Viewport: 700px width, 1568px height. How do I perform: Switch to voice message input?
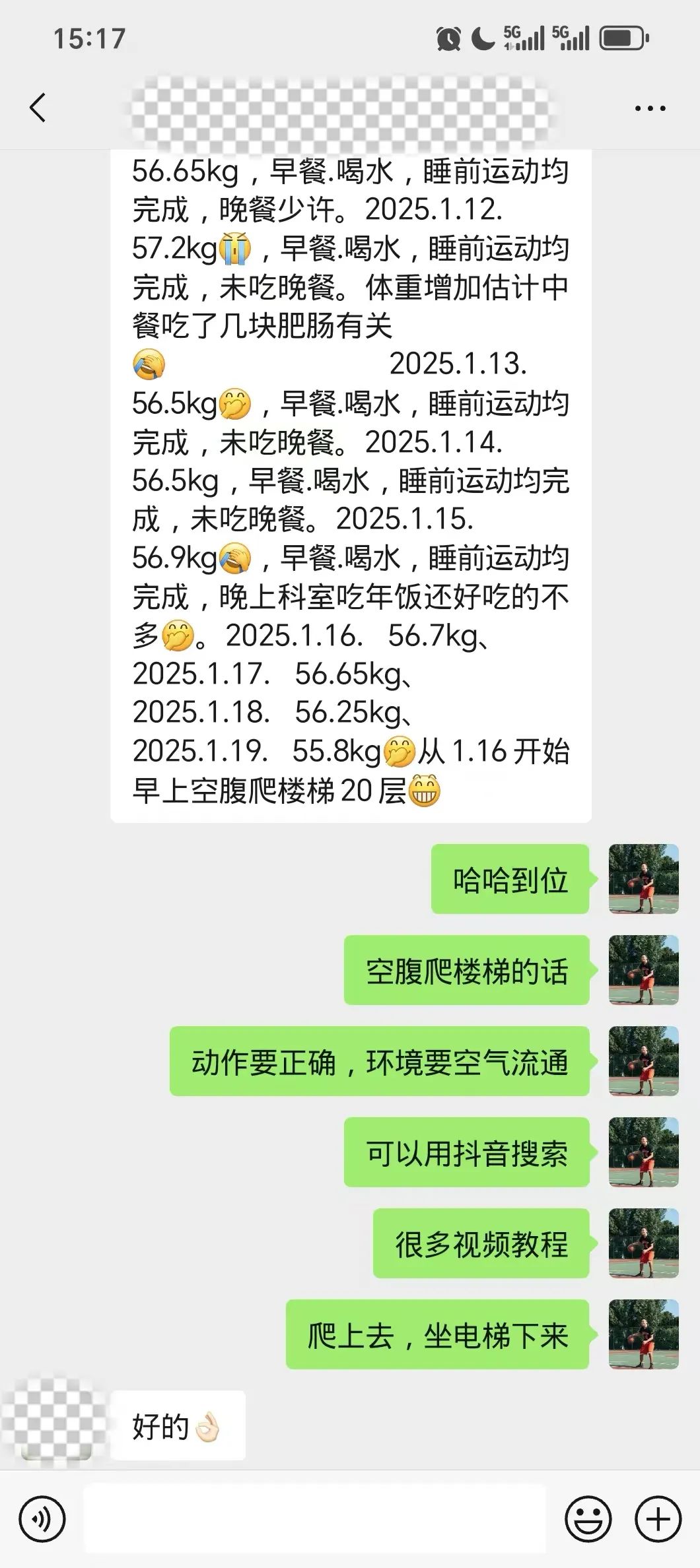click(42, 1519)
